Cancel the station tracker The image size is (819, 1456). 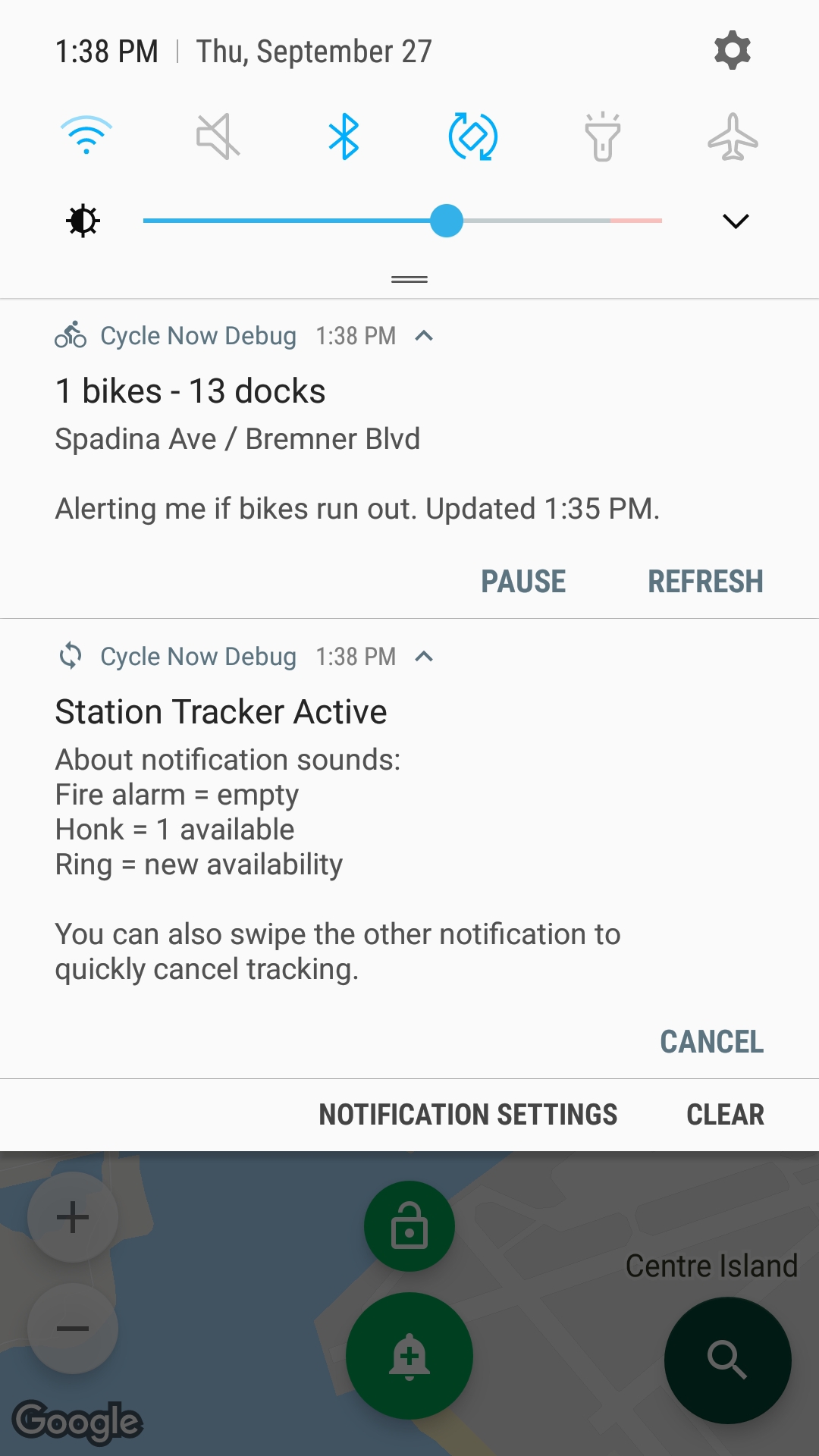[711, 1042]
